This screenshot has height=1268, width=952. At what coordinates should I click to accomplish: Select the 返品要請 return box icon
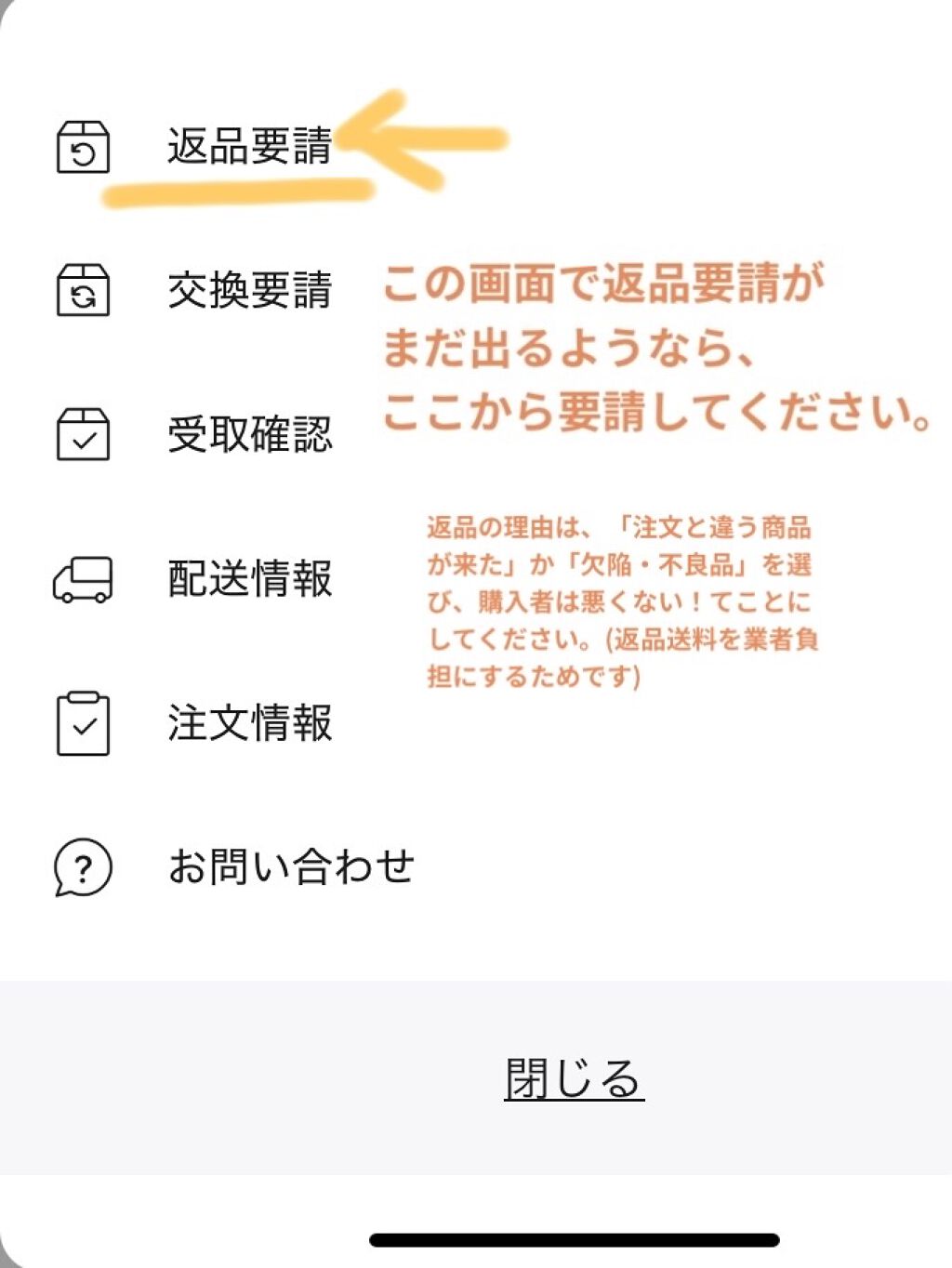[84, 147]
